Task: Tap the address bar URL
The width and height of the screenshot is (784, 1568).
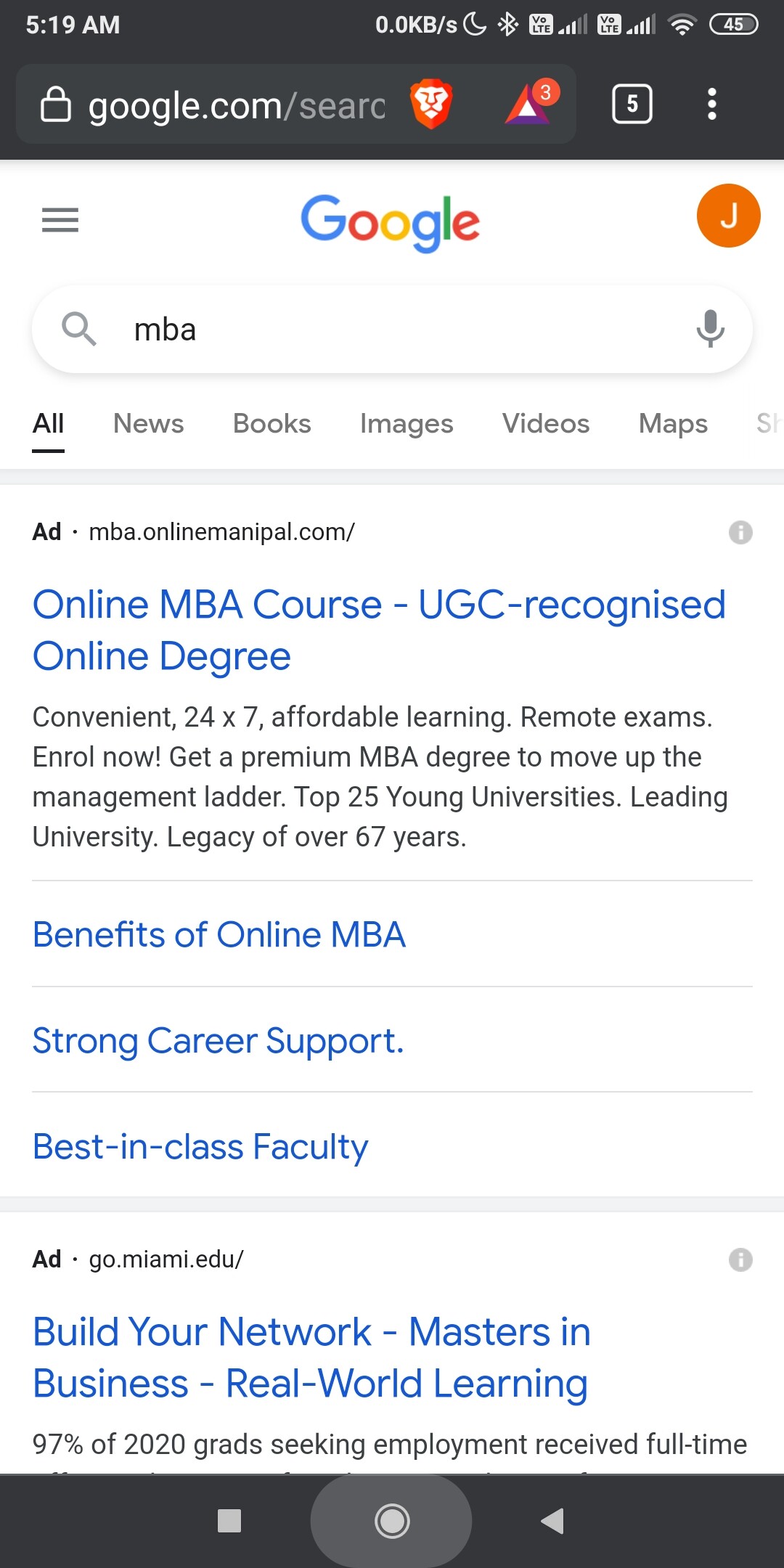Action: [237, 106]
